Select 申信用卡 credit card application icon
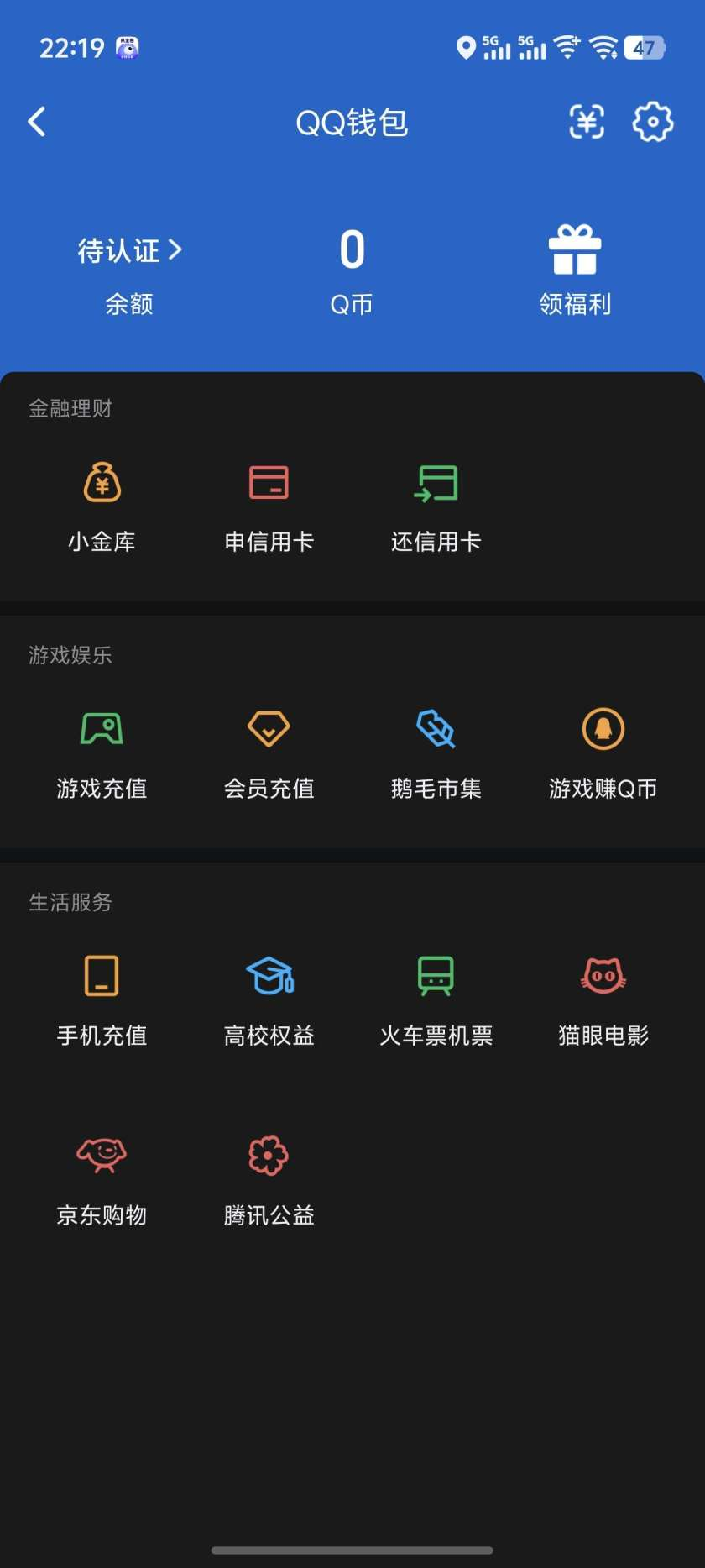The width and height of the screenshot is (705, 1568). (x=269, y=504)
